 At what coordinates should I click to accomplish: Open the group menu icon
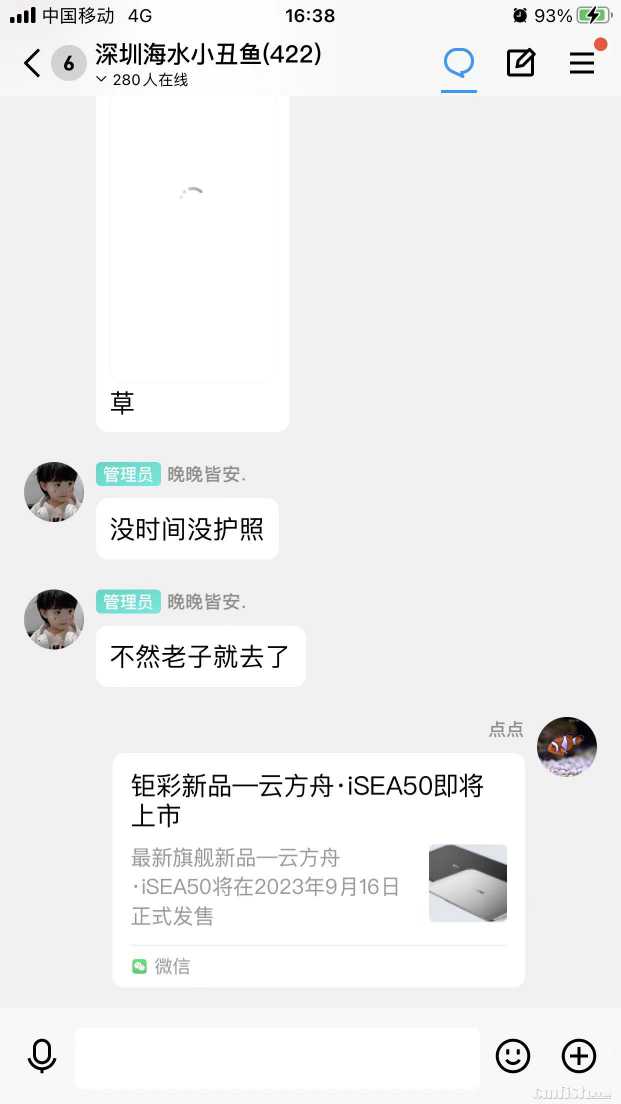click(x=582, y=63)
